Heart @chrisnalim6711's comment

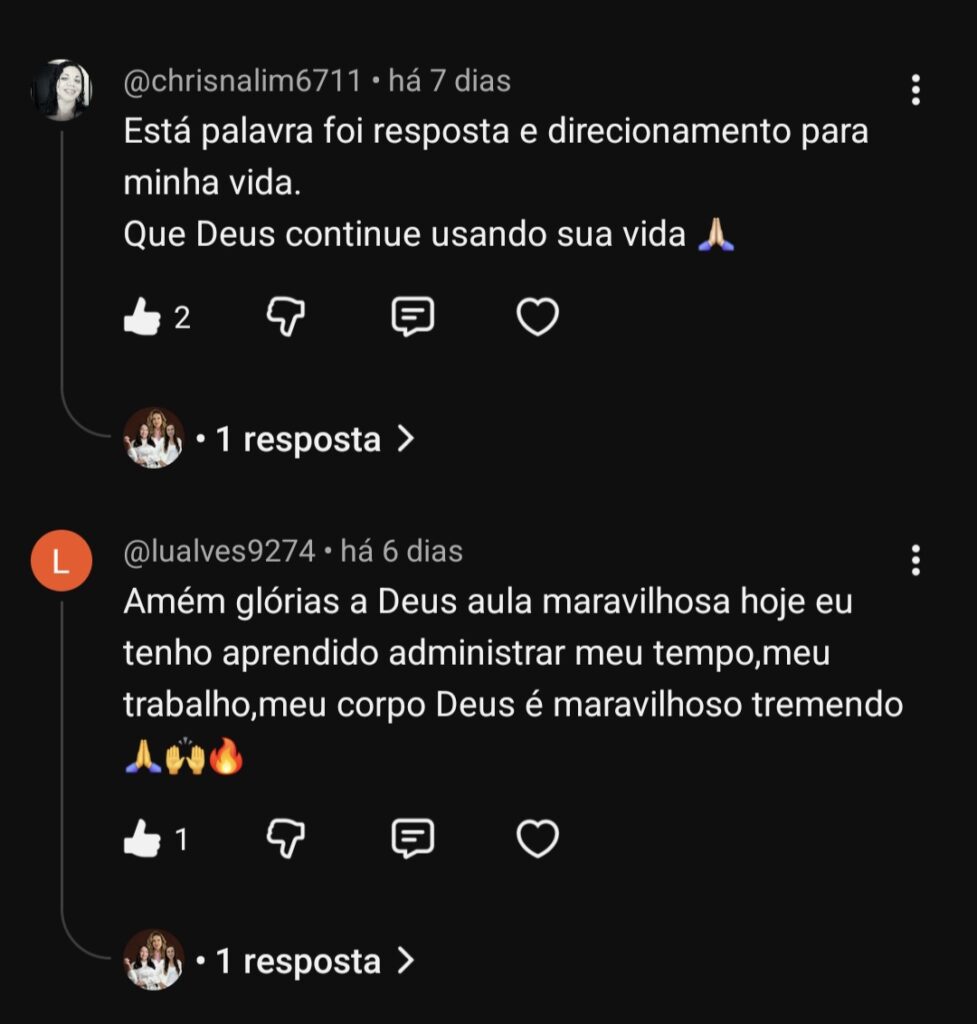click(536, 315)
